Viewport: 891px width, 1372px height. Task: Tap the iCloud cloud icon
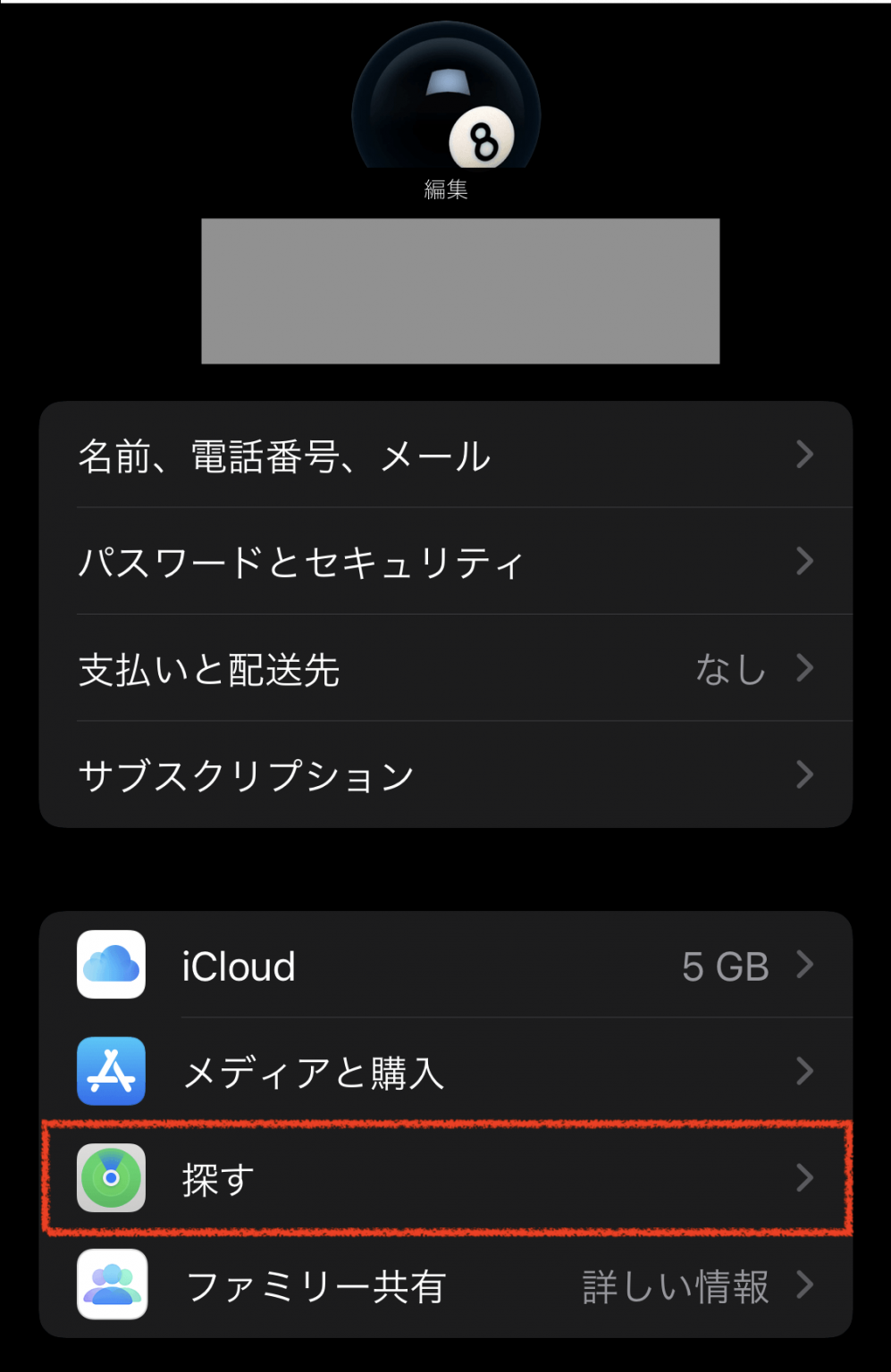pos(110,966)
